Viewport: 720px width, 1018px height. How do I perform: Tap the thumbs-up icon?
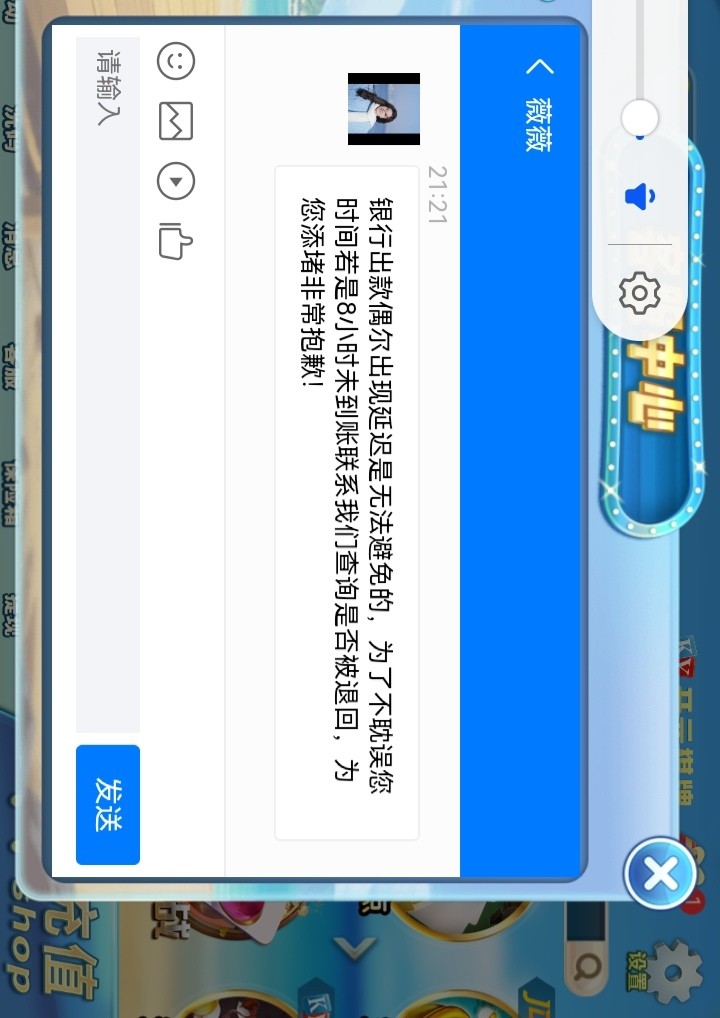tap(175, 241)
